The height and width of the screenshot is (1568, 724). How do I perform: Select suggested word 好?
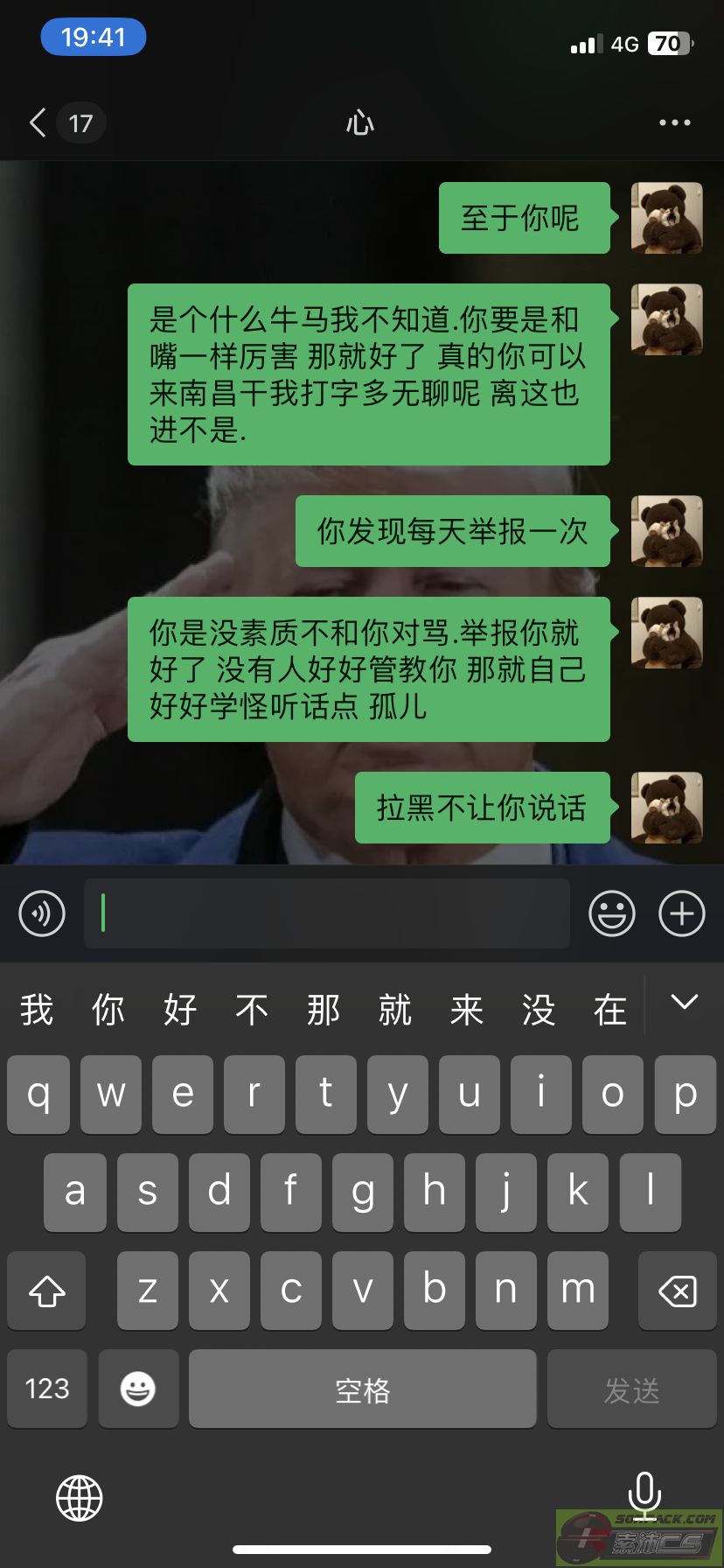coord(180,1010)
